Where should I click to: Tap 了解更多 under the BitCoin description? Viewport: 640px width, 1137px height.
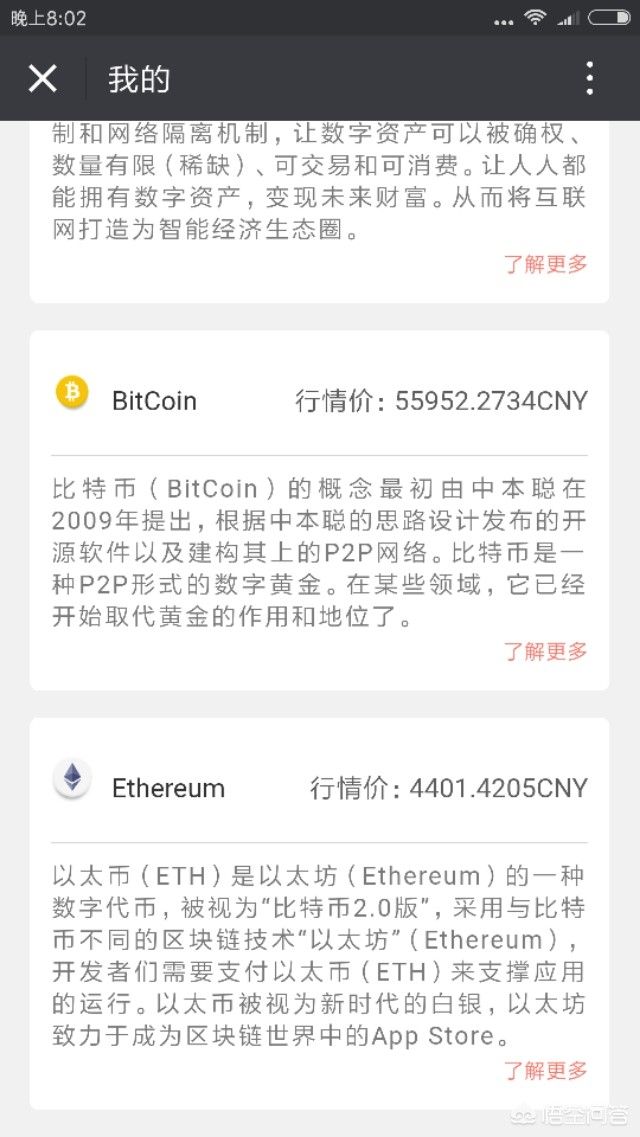545,652
